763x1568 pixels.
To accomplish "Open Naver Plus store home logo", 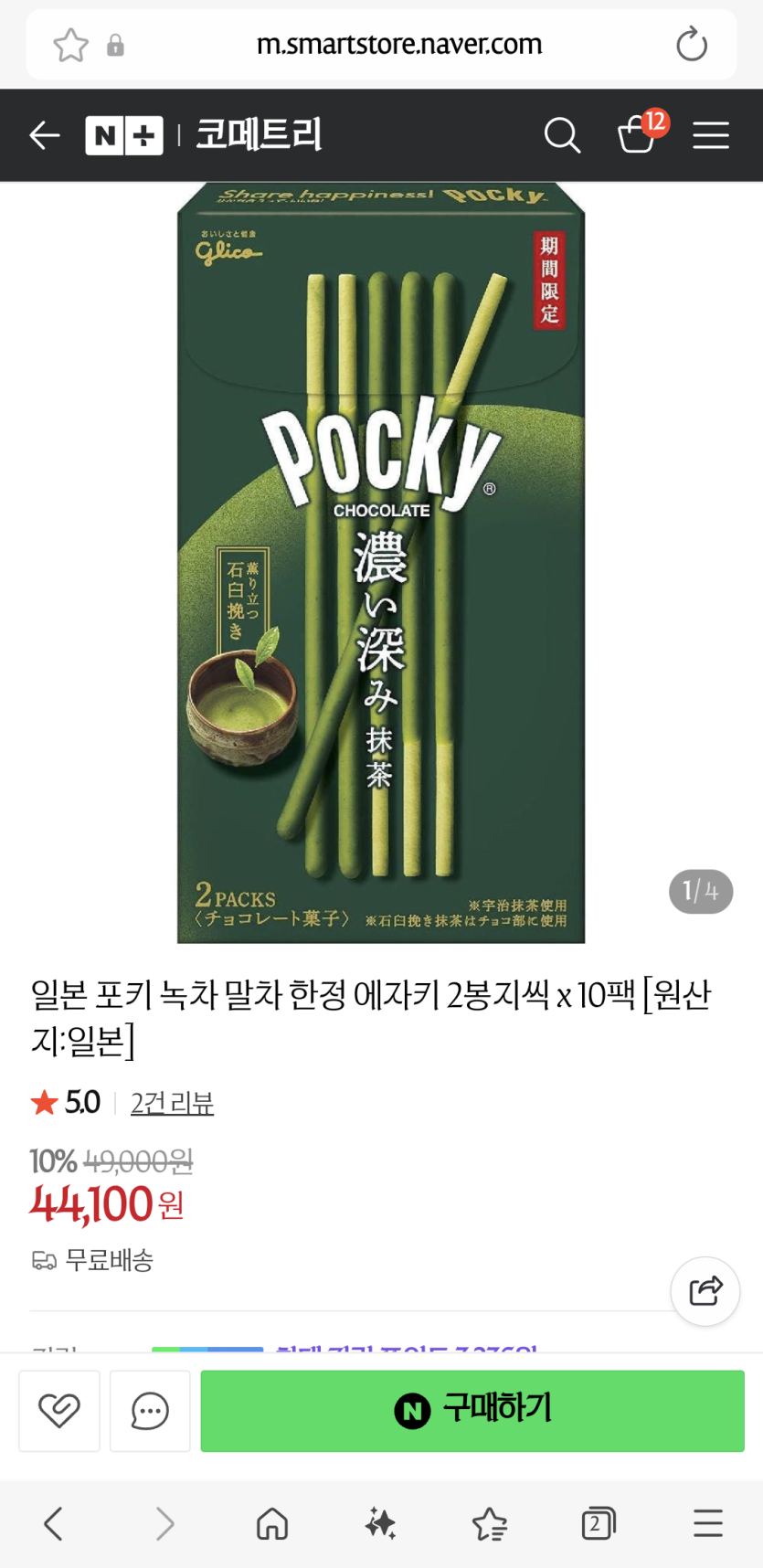I will coord(123,135).
